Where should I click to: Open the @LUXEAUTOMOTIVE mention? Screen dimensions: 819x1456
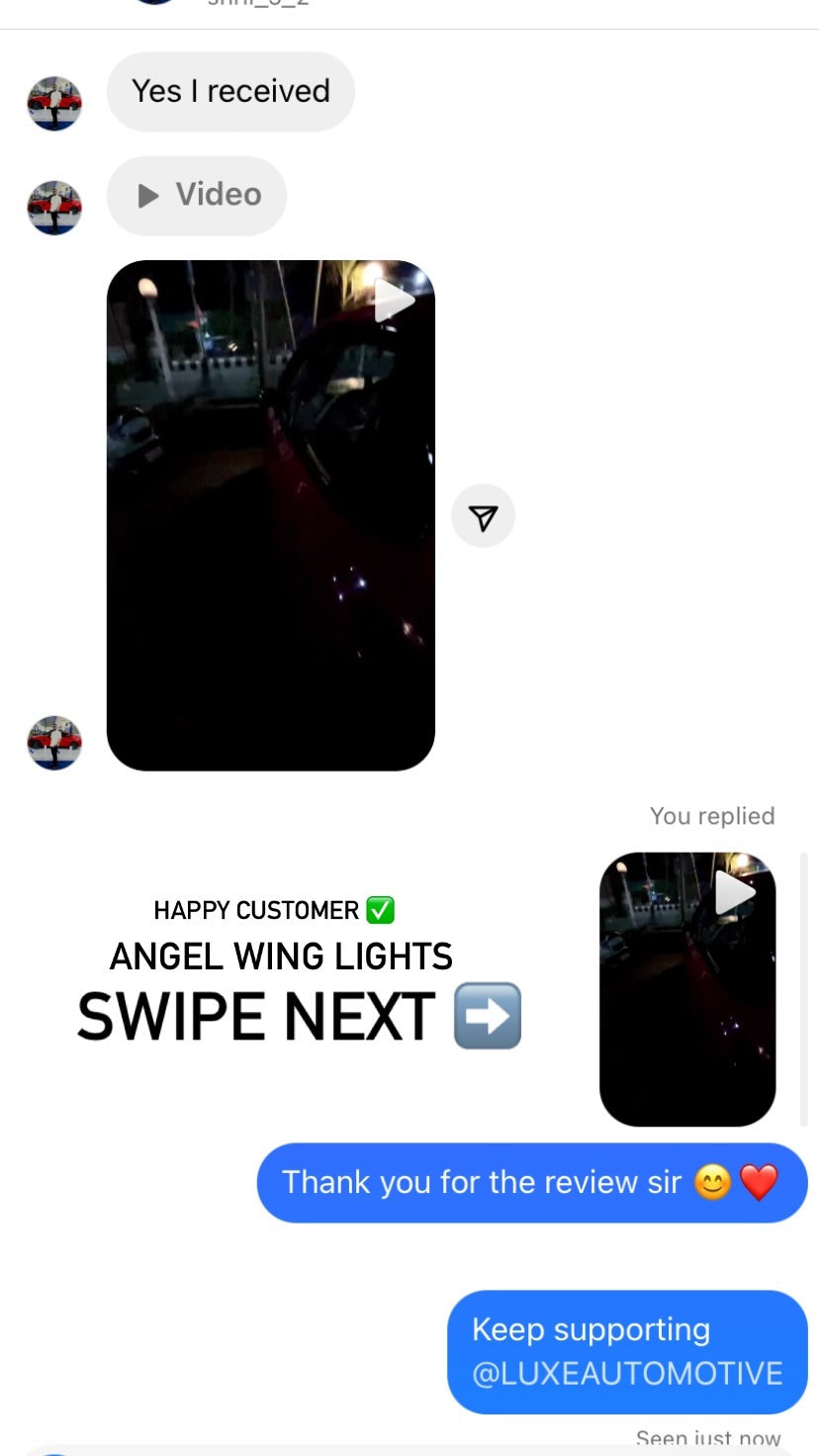[627, 1373]
